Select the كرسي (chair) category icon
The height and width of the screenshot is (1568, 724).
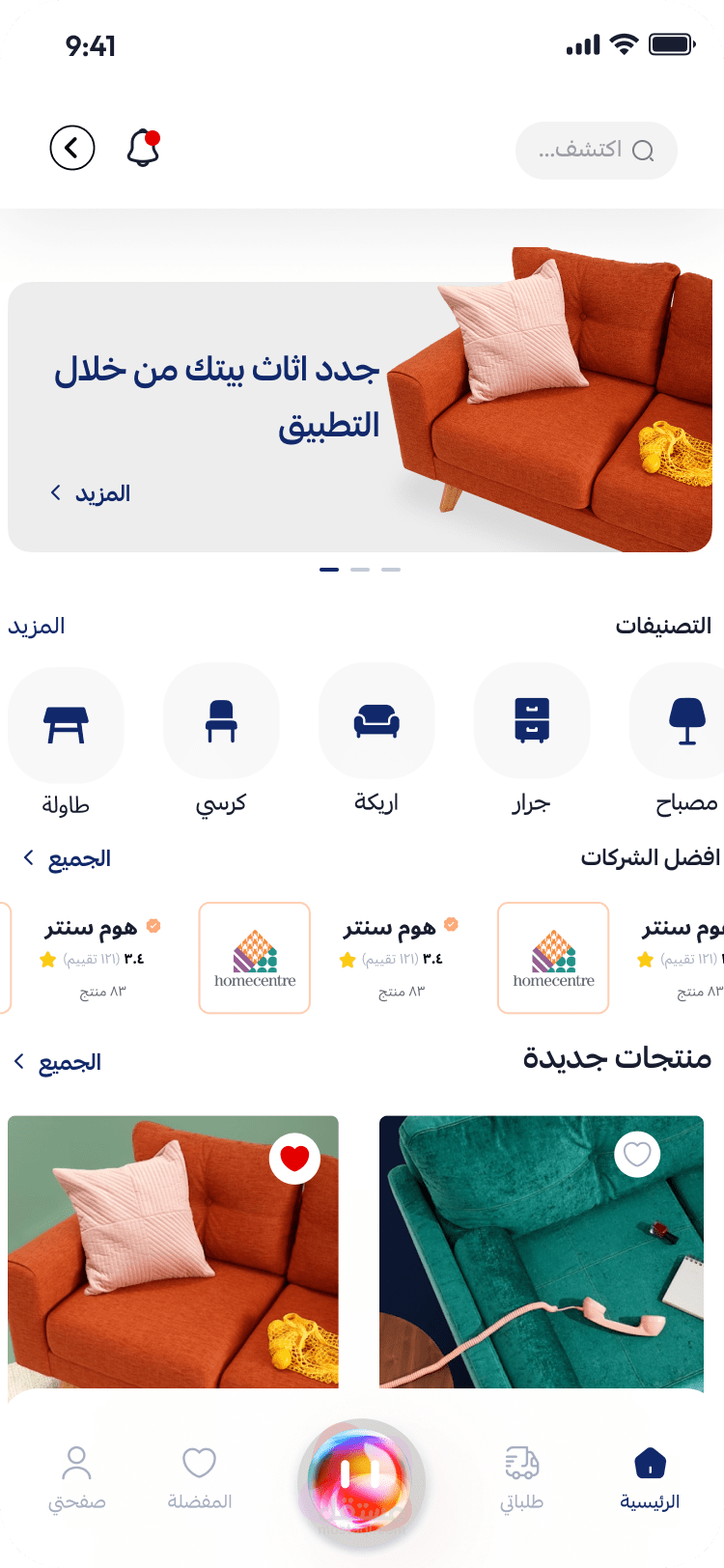point(221,721)
